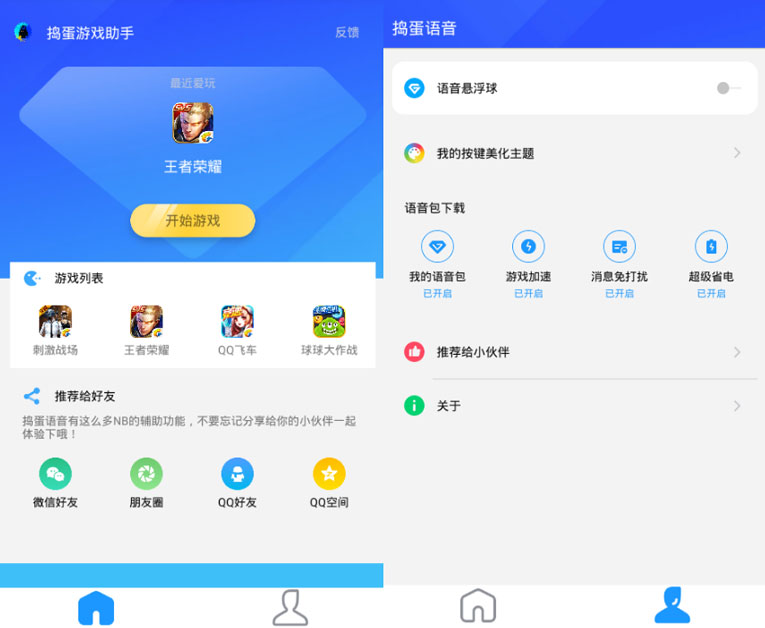
Task: Toggle the 语音悬浮球 switch
Action: (x=729, y=88)
